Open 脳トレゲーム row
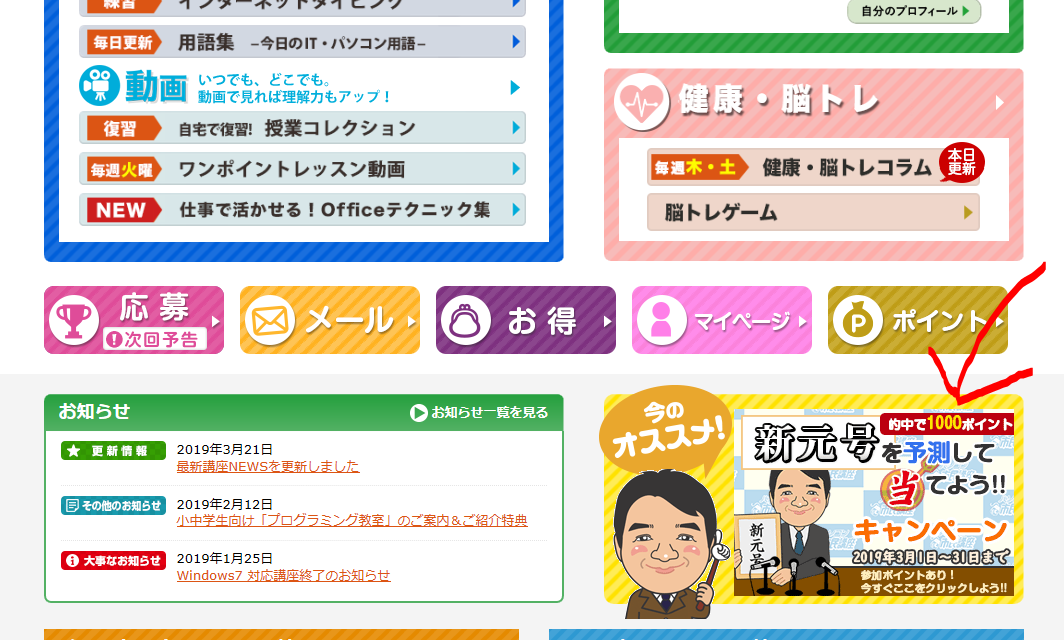1064x640 pixels. click(812, 212)
